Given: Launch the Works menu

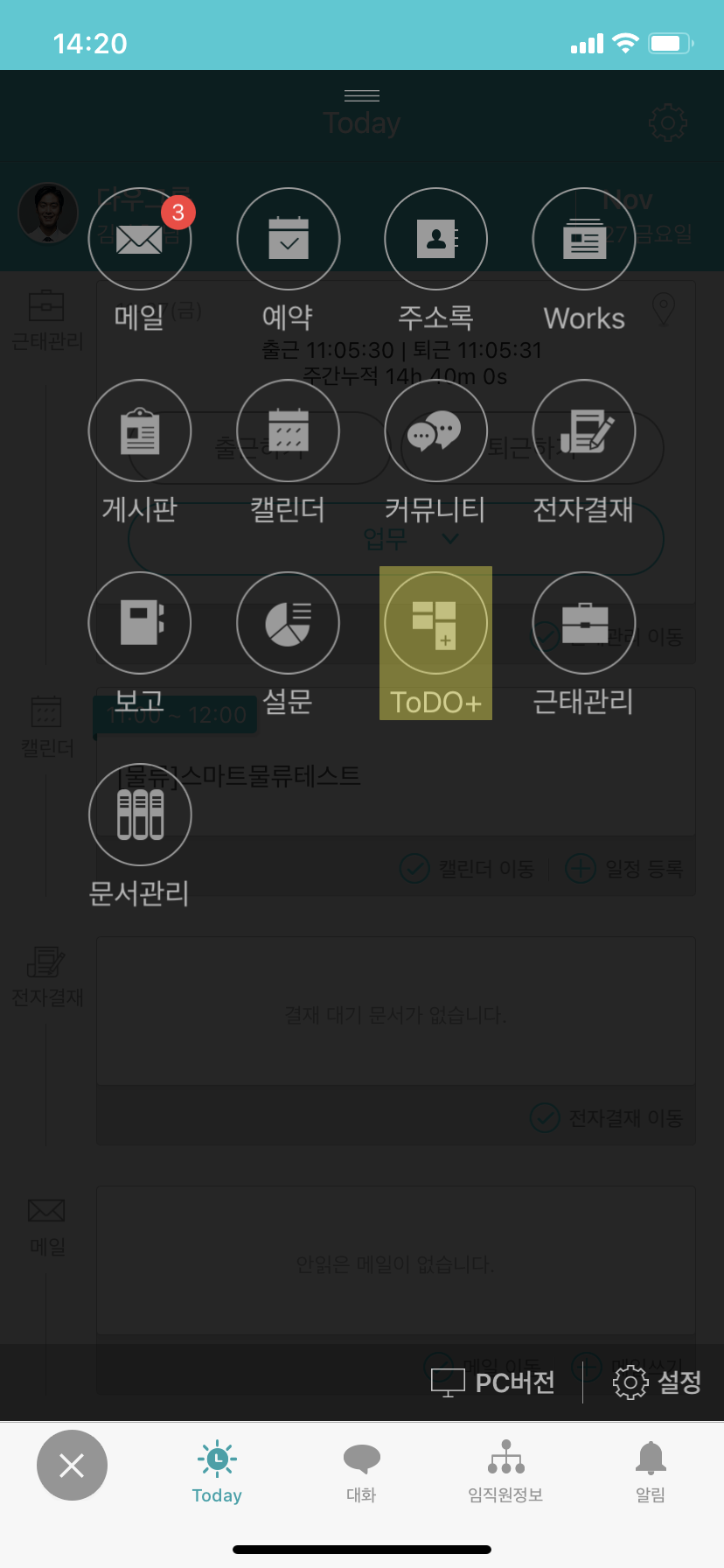Looking at the screenshot, I should click(583, 239).
